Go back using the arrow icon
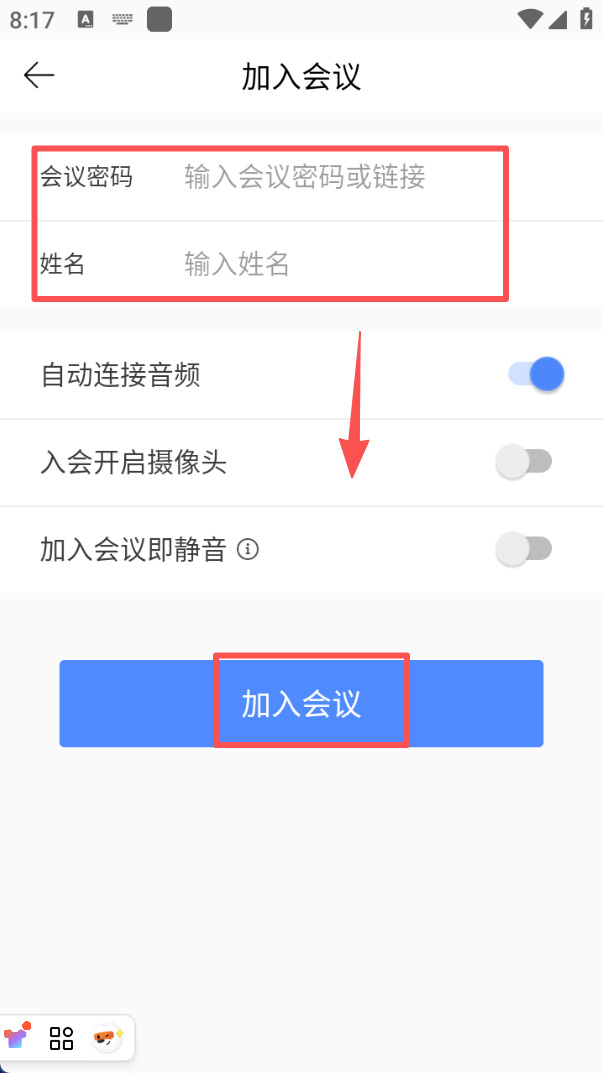The width and height of the screenshot is (603, 1073). pos(39,76)
